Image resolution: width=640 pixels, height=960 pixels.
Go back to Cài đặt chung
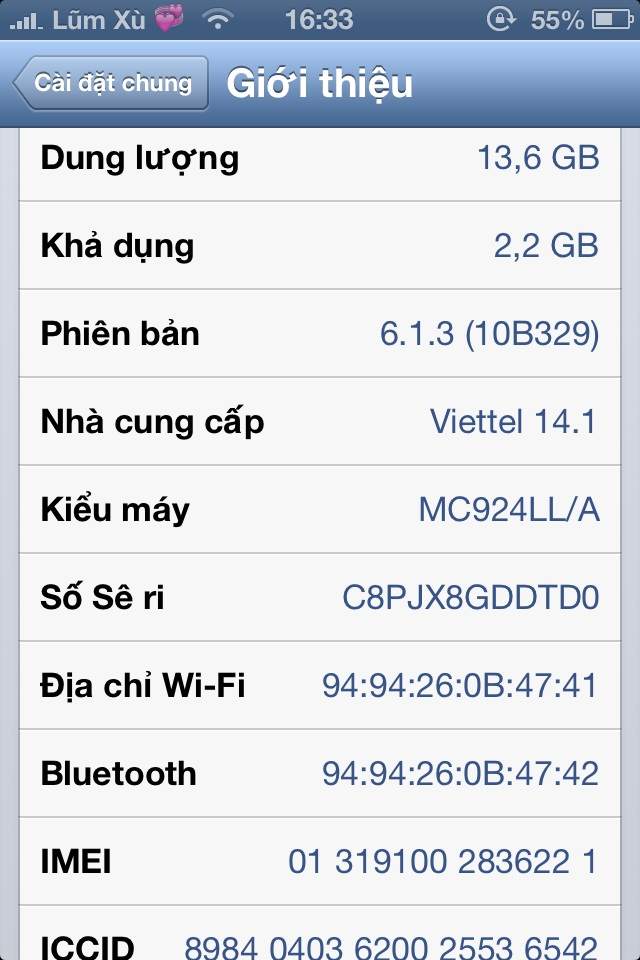click(x=111, y=83)
